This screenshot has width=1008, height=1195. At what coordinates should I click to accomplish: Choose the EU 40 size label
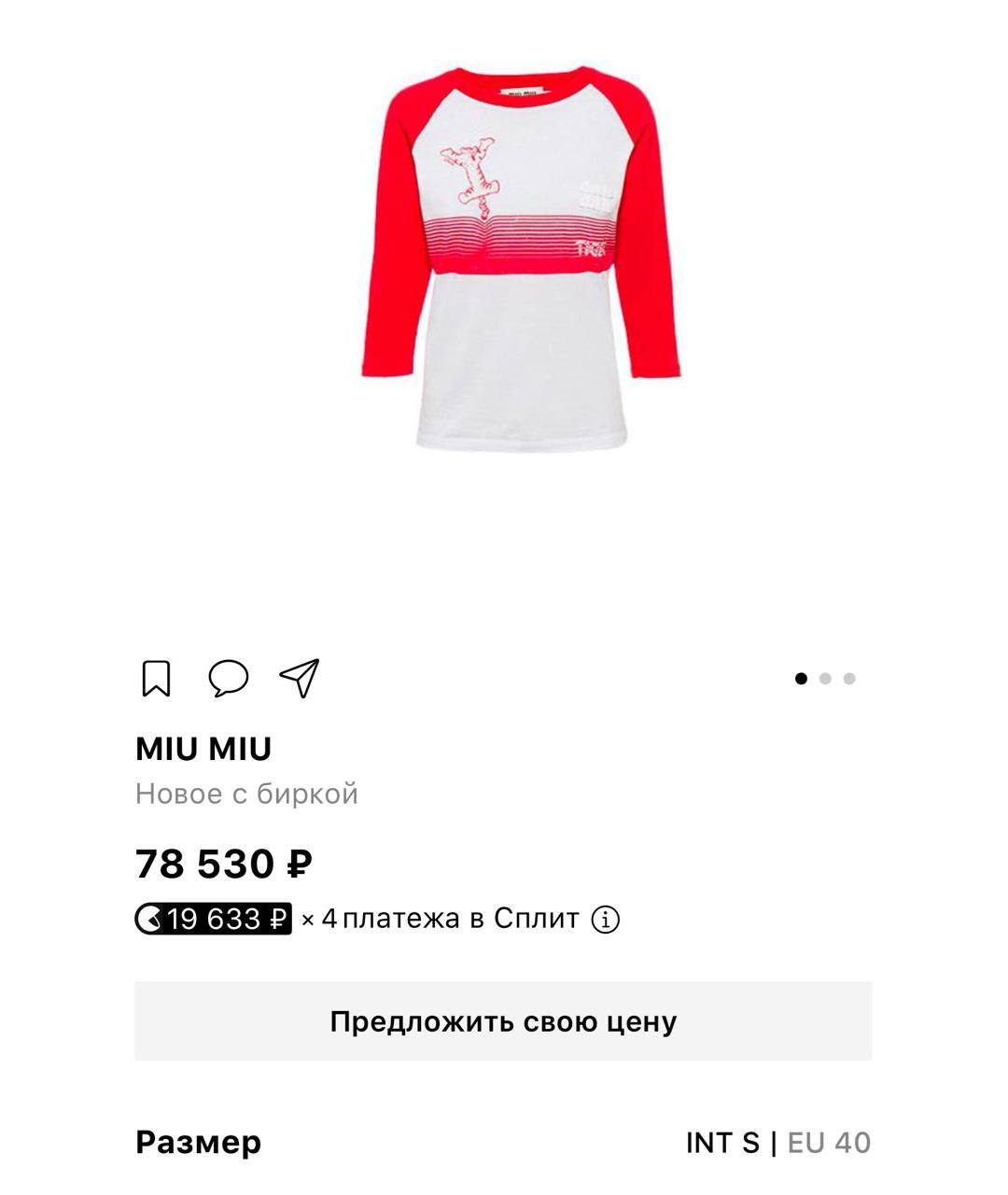click(828, 1140)
